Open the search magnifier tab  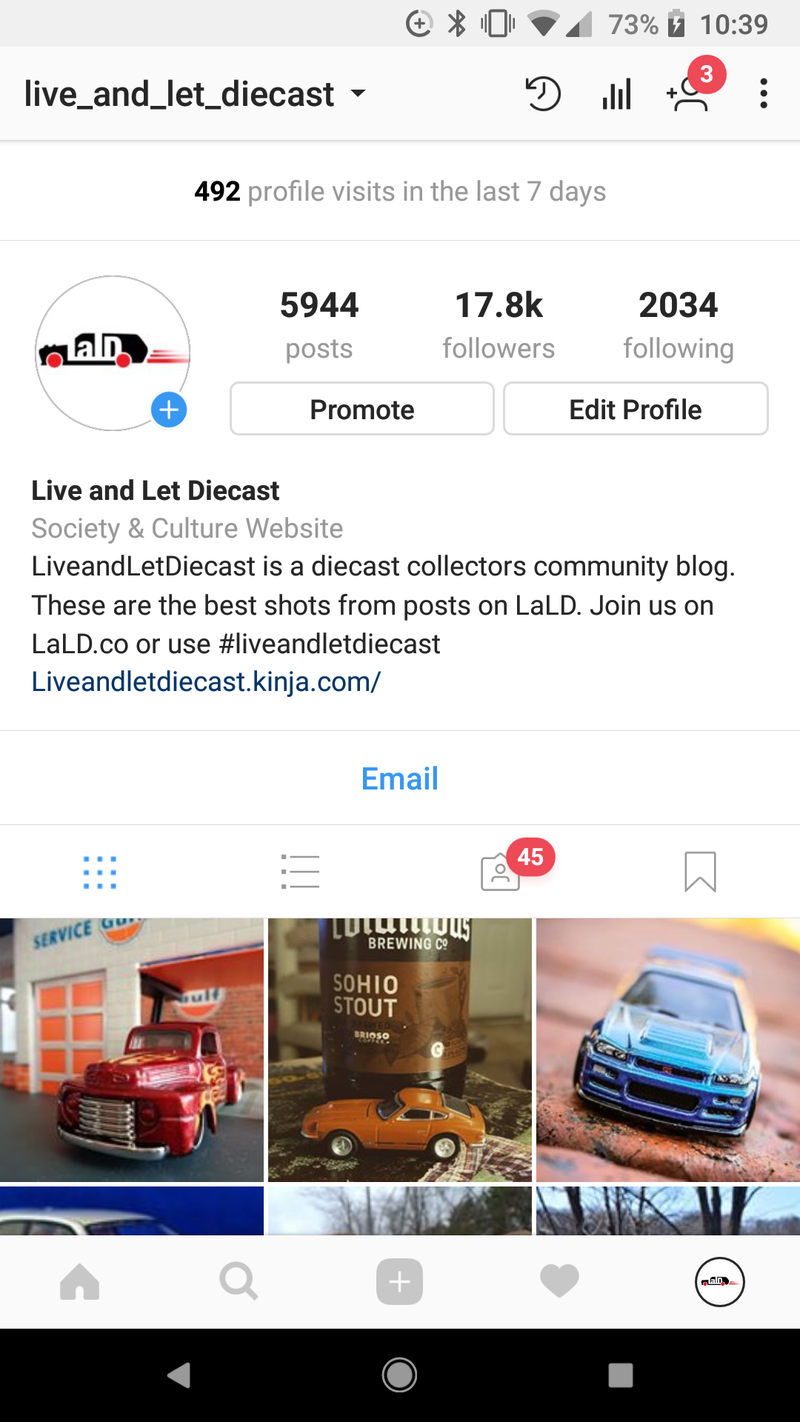(x=239, y=1282)
